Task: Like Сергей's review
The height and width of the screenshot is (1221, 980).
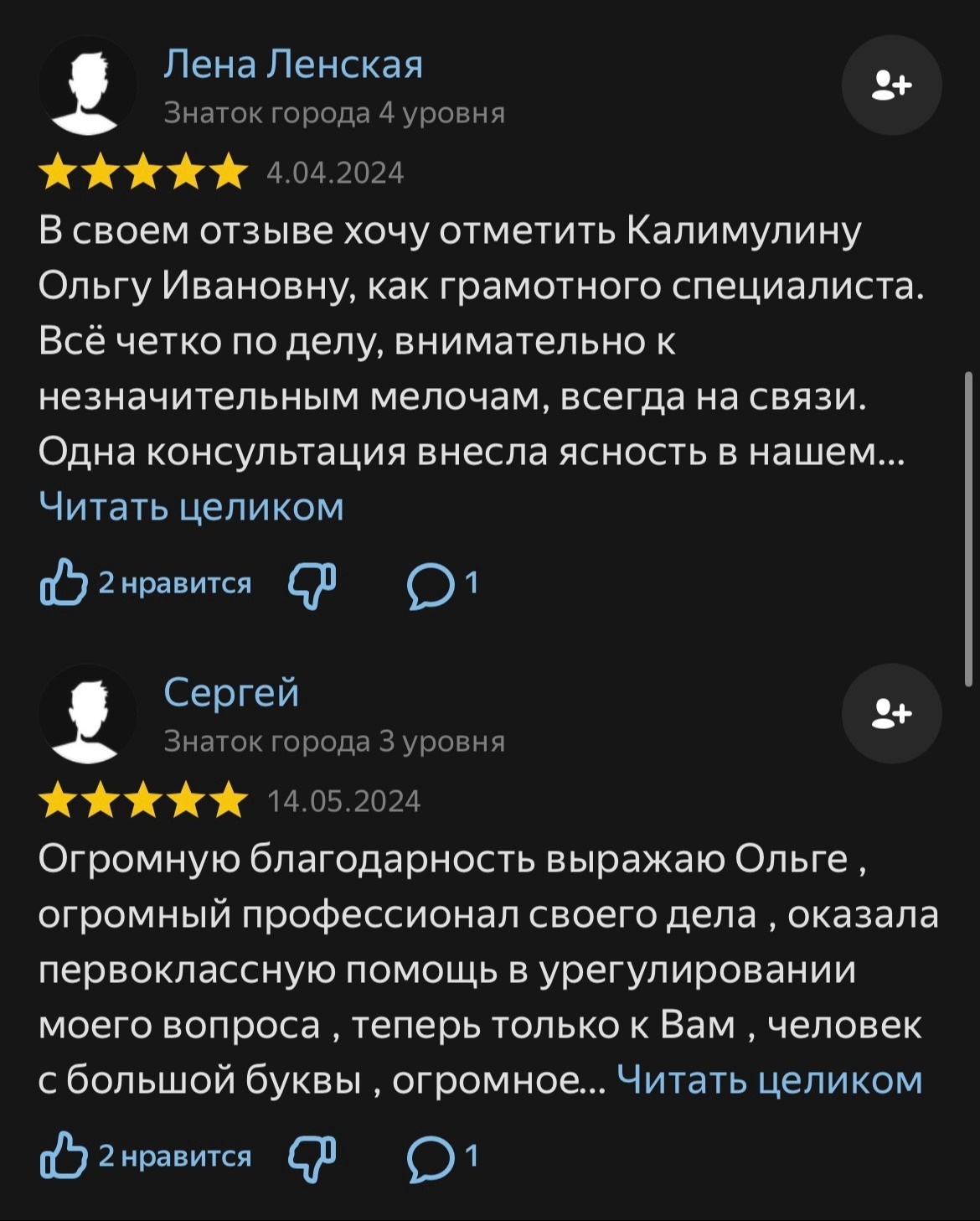Action: [x=64, y=1156]
